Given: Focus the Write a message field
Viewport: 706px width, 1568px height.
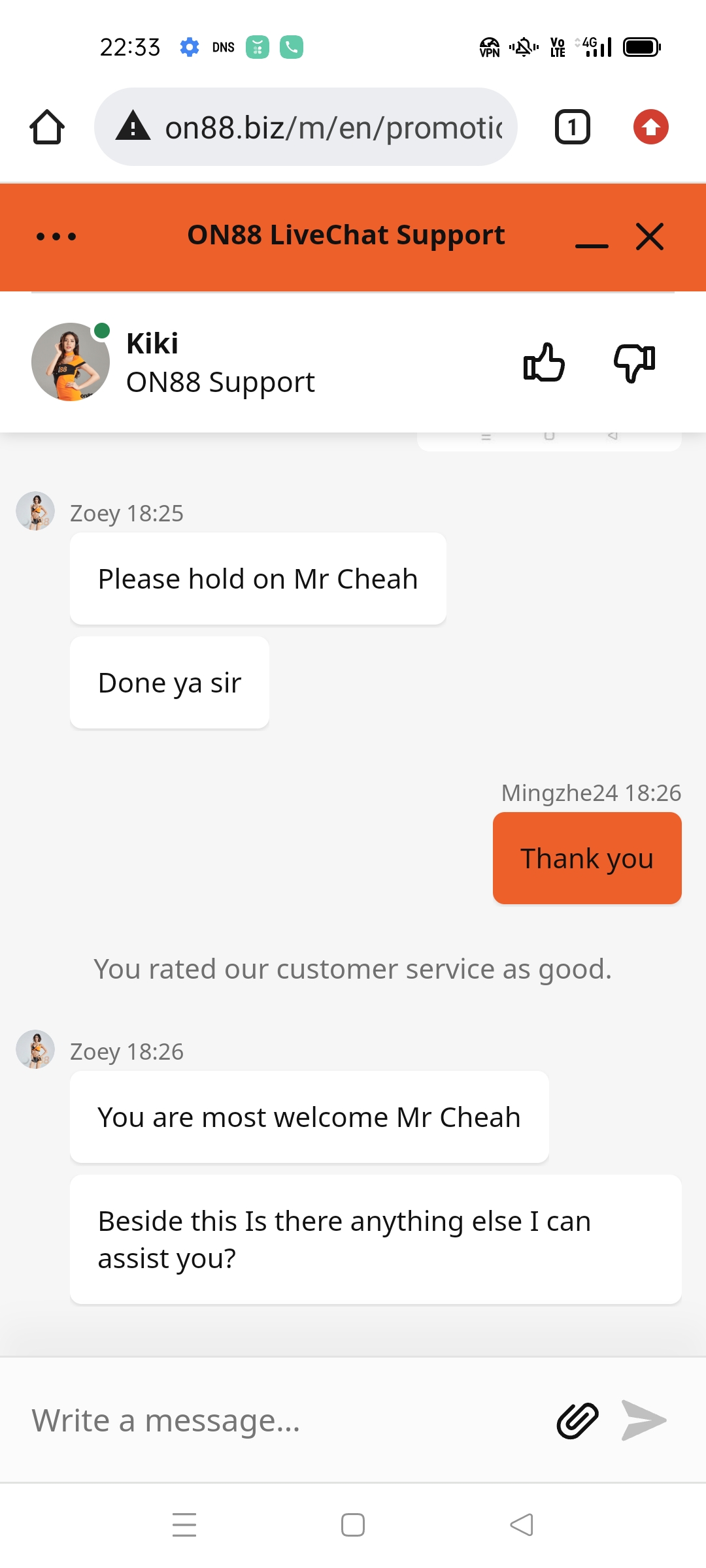Looking at the screenshot, I should coord(281,1420).
